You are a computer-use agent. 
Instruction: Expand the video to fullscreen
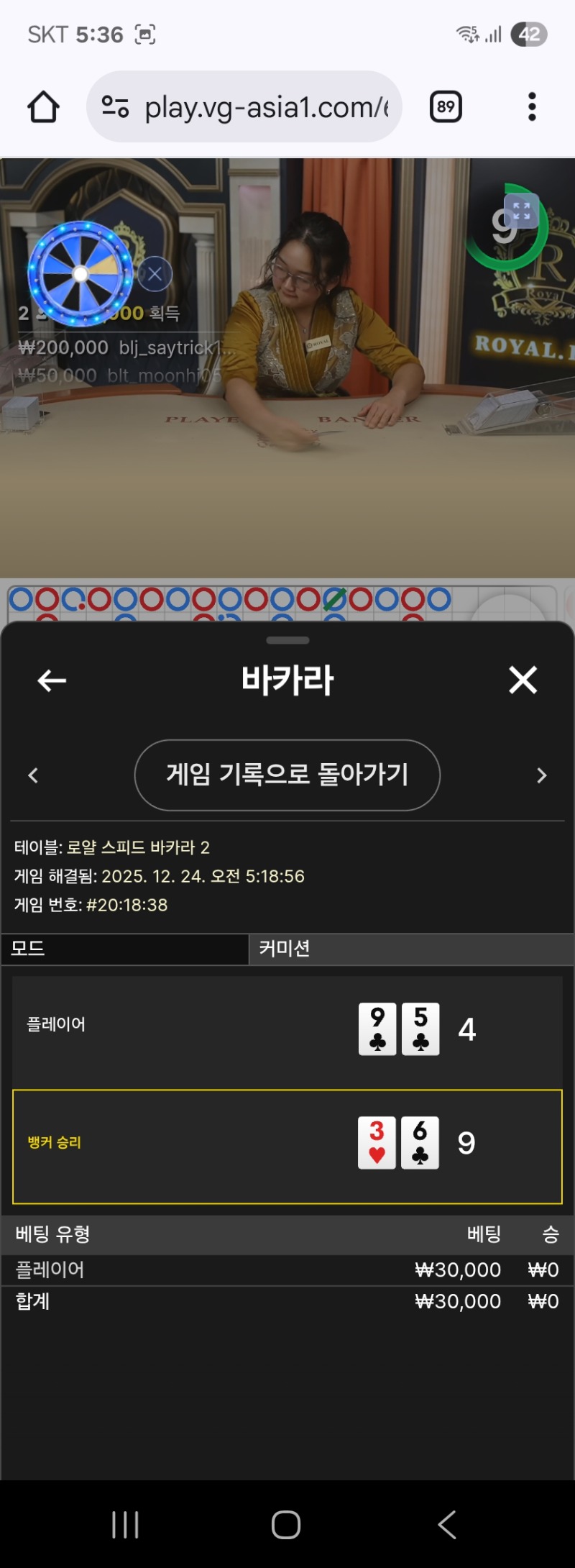click(x=521, y=211)
